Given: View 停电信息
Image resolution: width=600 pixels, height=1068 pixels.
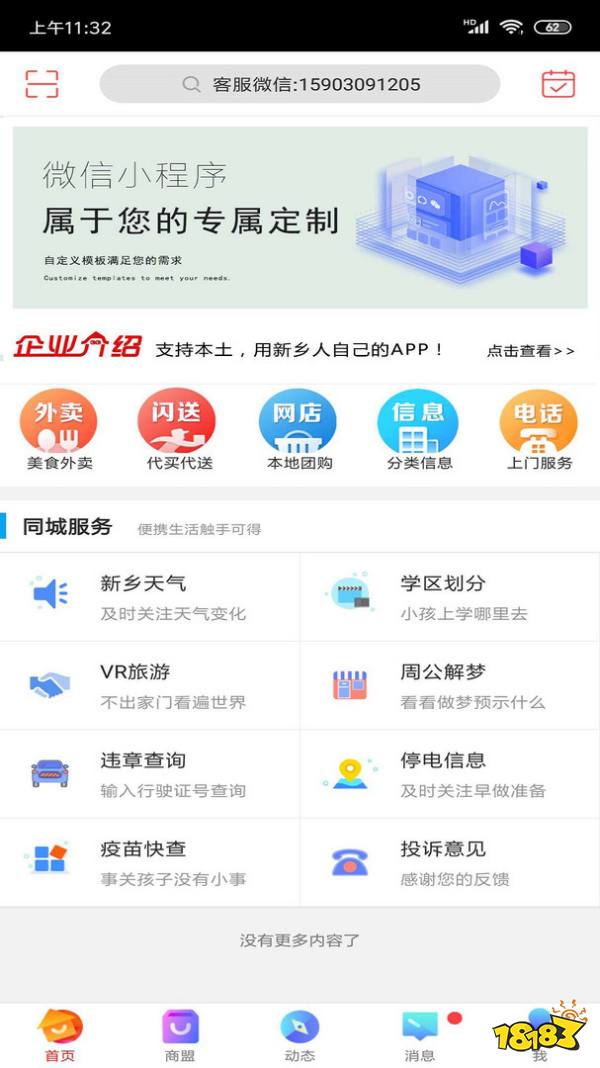Looking at the screenshot, I should (x=450, y=774).
